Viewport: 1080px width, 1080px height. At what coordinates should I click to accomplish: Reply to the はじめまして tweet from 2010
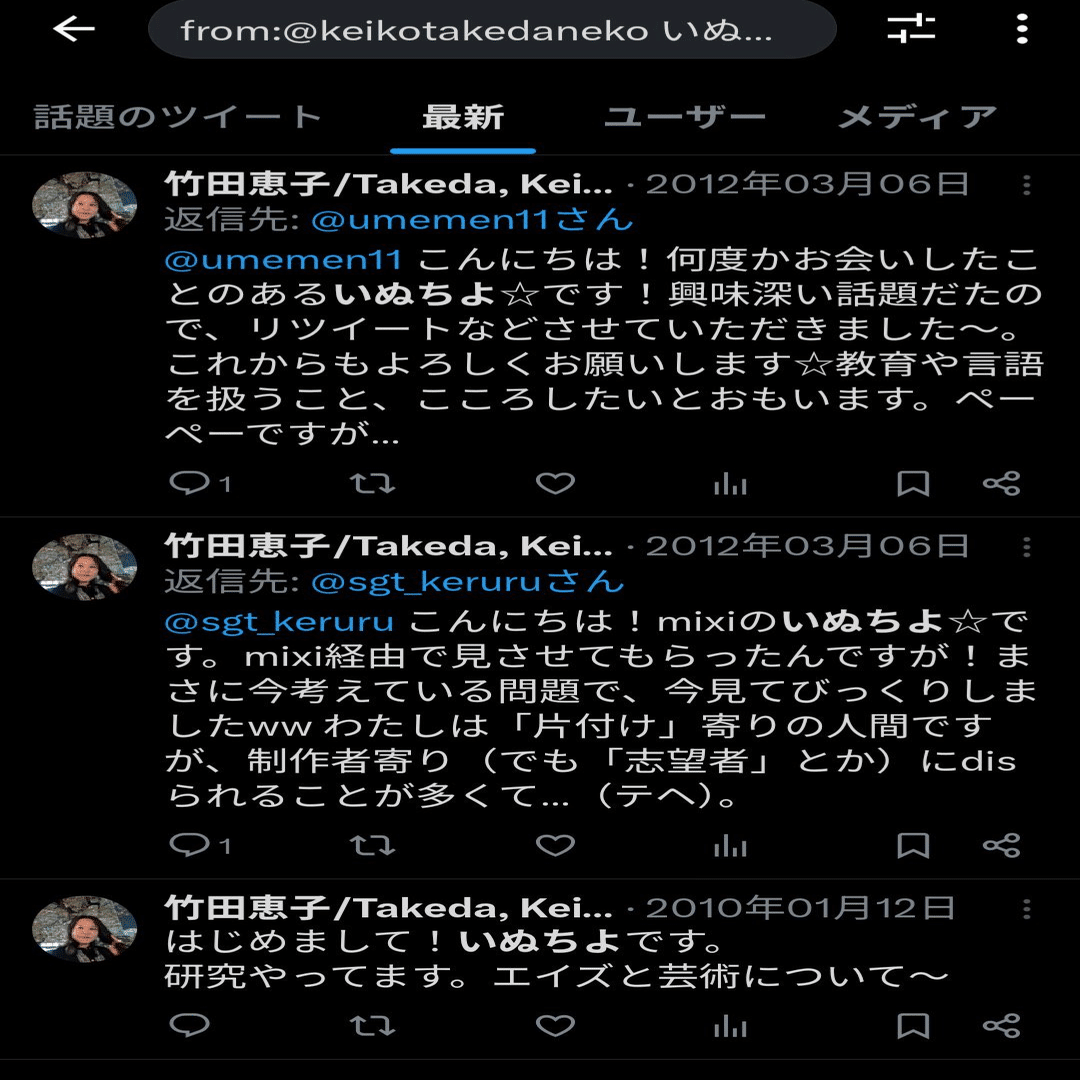[189, 1026]
